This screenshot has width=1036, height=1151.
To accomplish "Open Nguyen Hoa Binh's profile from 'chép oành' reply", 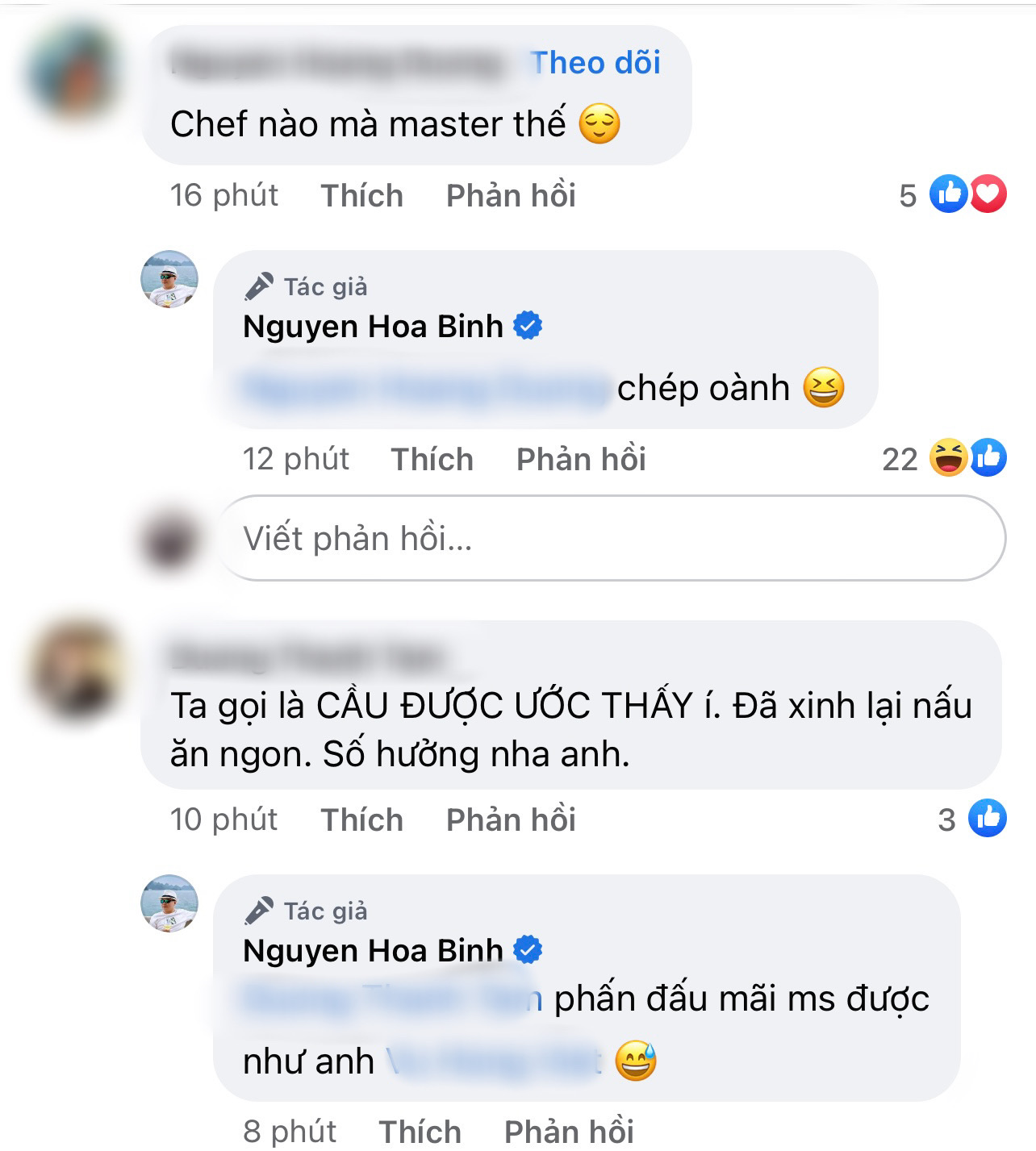I will click(x=373, y=327).
